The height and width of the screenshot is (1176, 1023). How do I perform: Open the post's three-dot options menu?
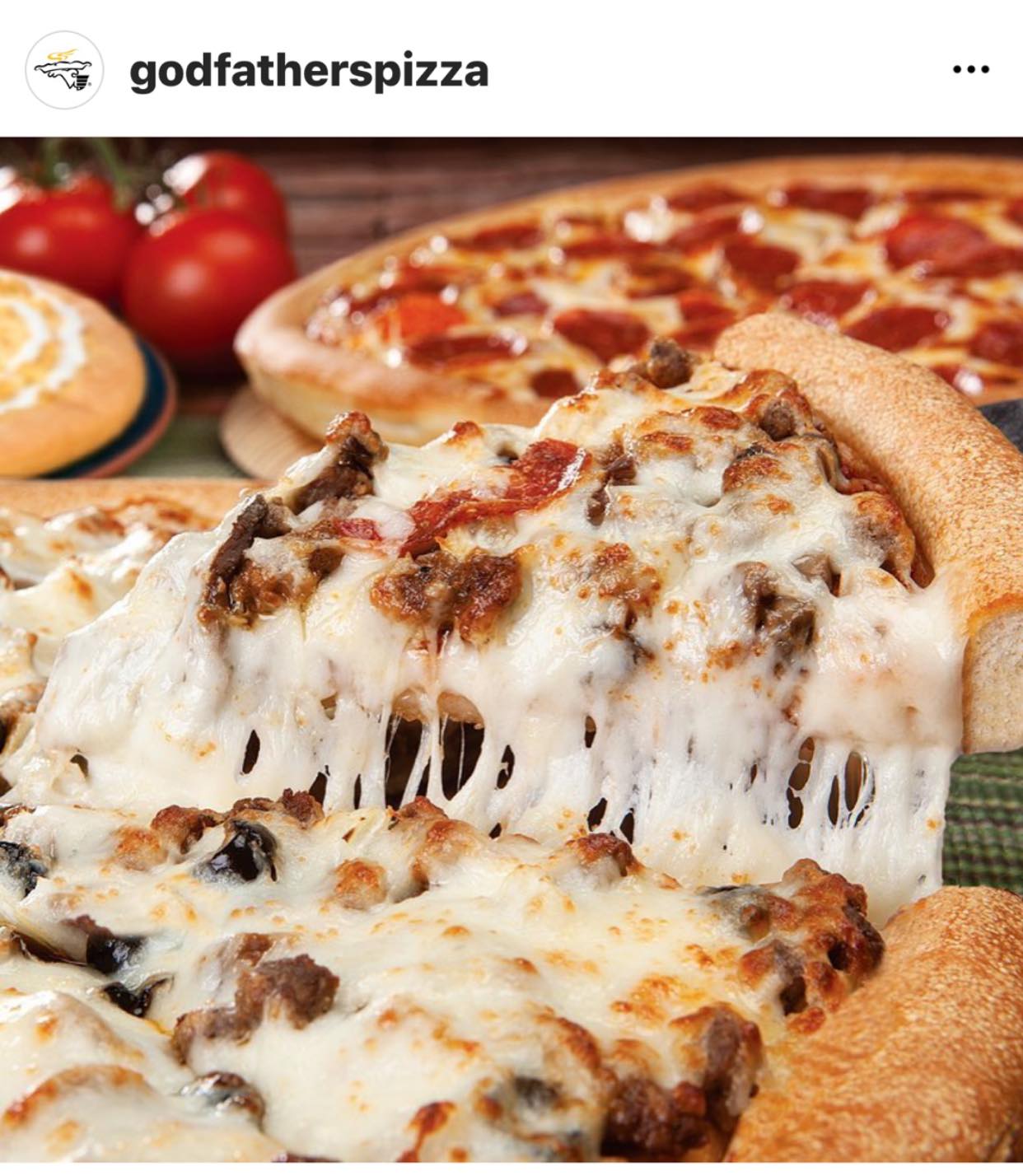[x=970, y=71]
